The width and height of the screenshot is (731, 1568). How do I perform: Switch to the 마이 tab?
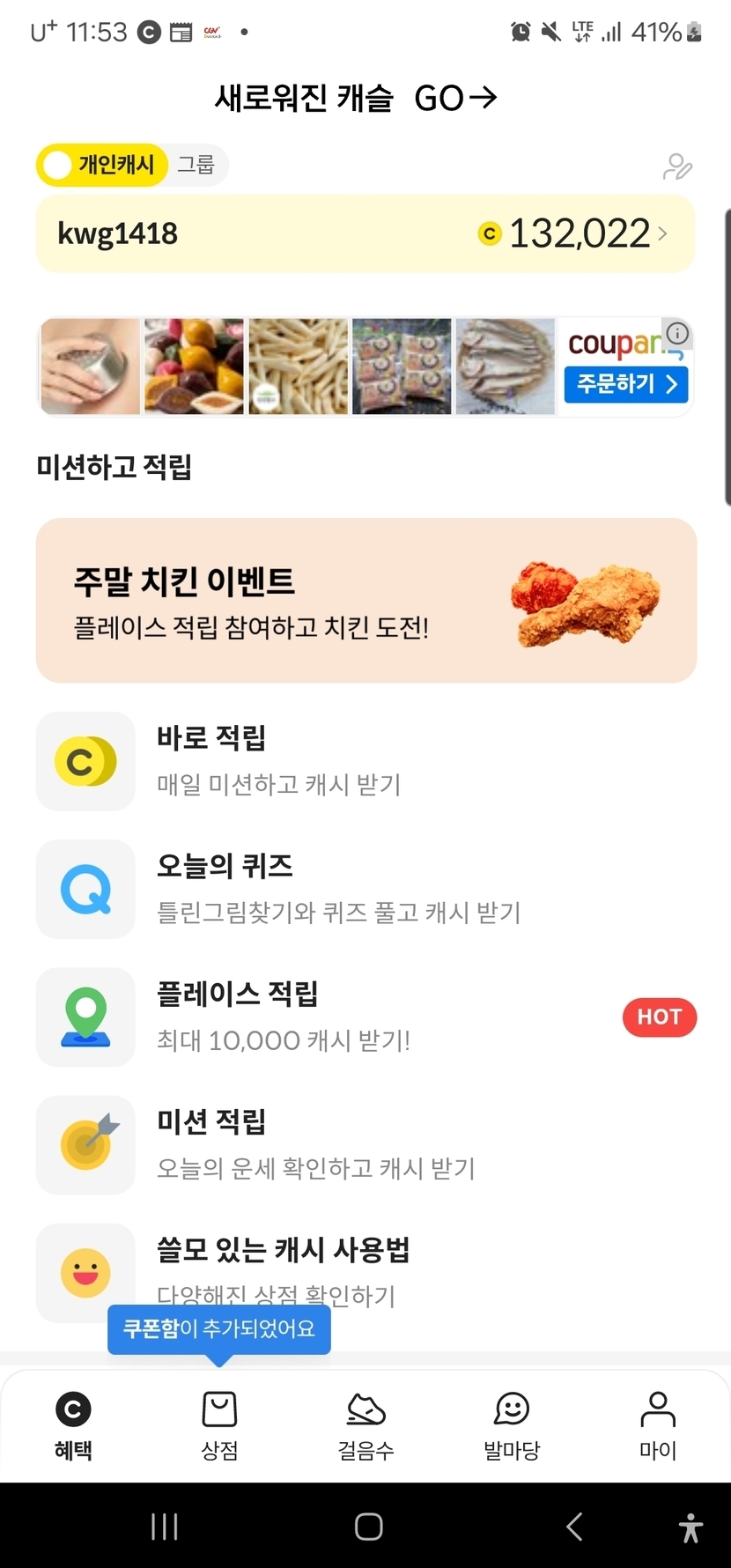657,1426
